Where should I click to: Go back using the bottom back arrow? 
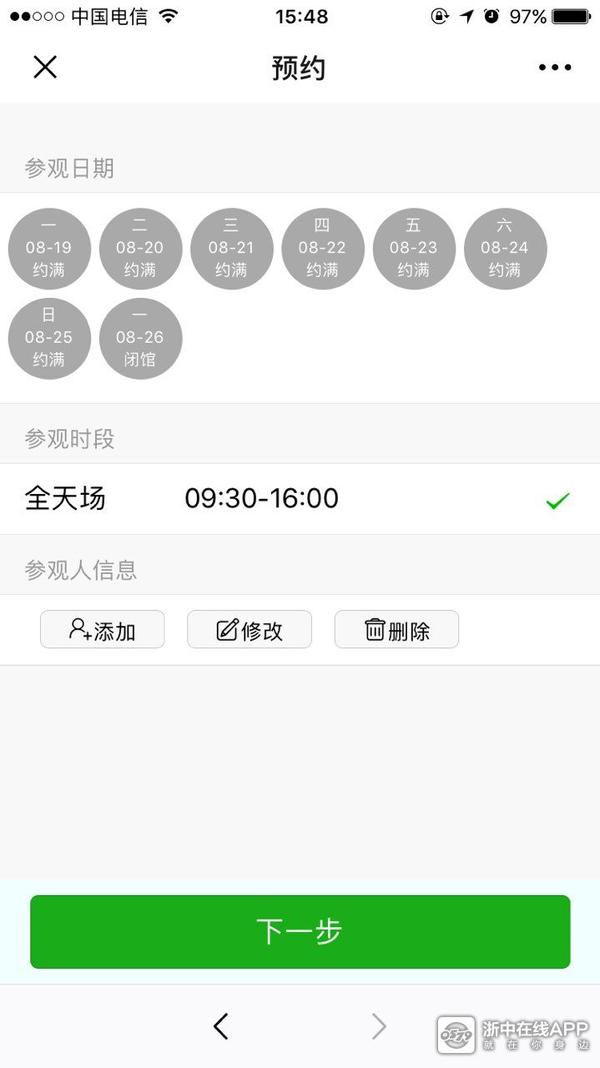pyautogui.click(x=221, y=1026)
